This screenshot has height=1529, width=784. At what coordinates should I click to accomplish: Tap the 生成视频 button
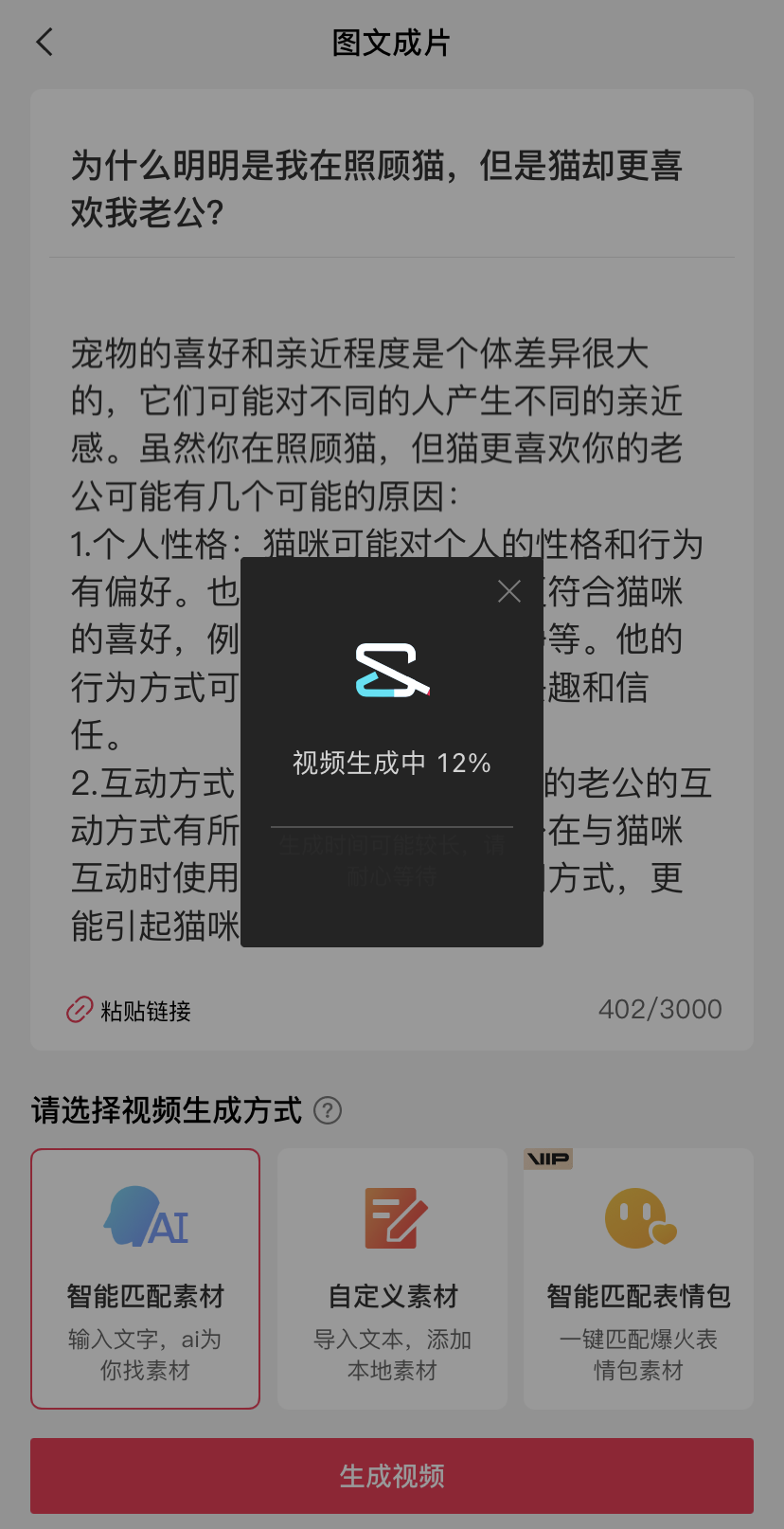click(392, 1475)
